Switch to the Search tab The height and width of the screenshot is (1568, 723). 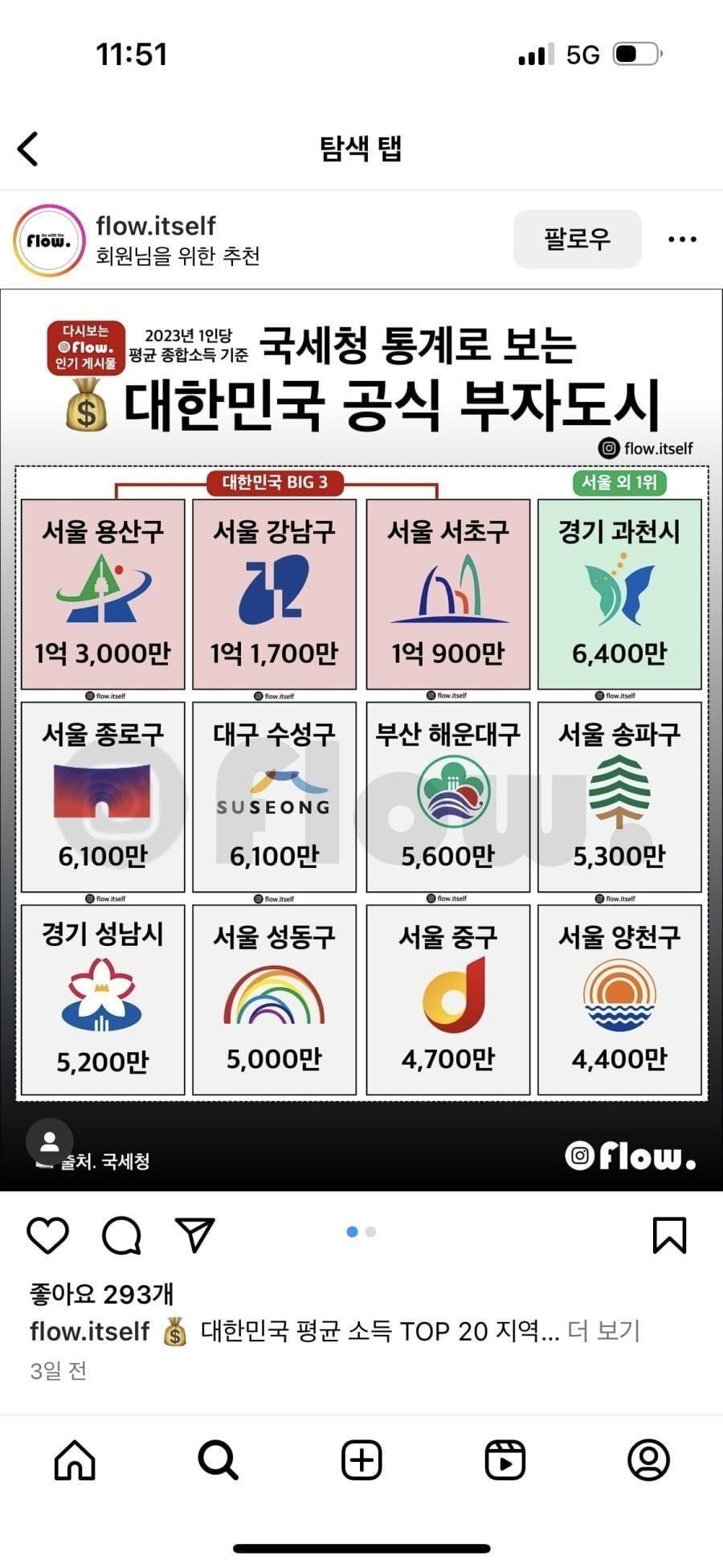coord(218,1460)
